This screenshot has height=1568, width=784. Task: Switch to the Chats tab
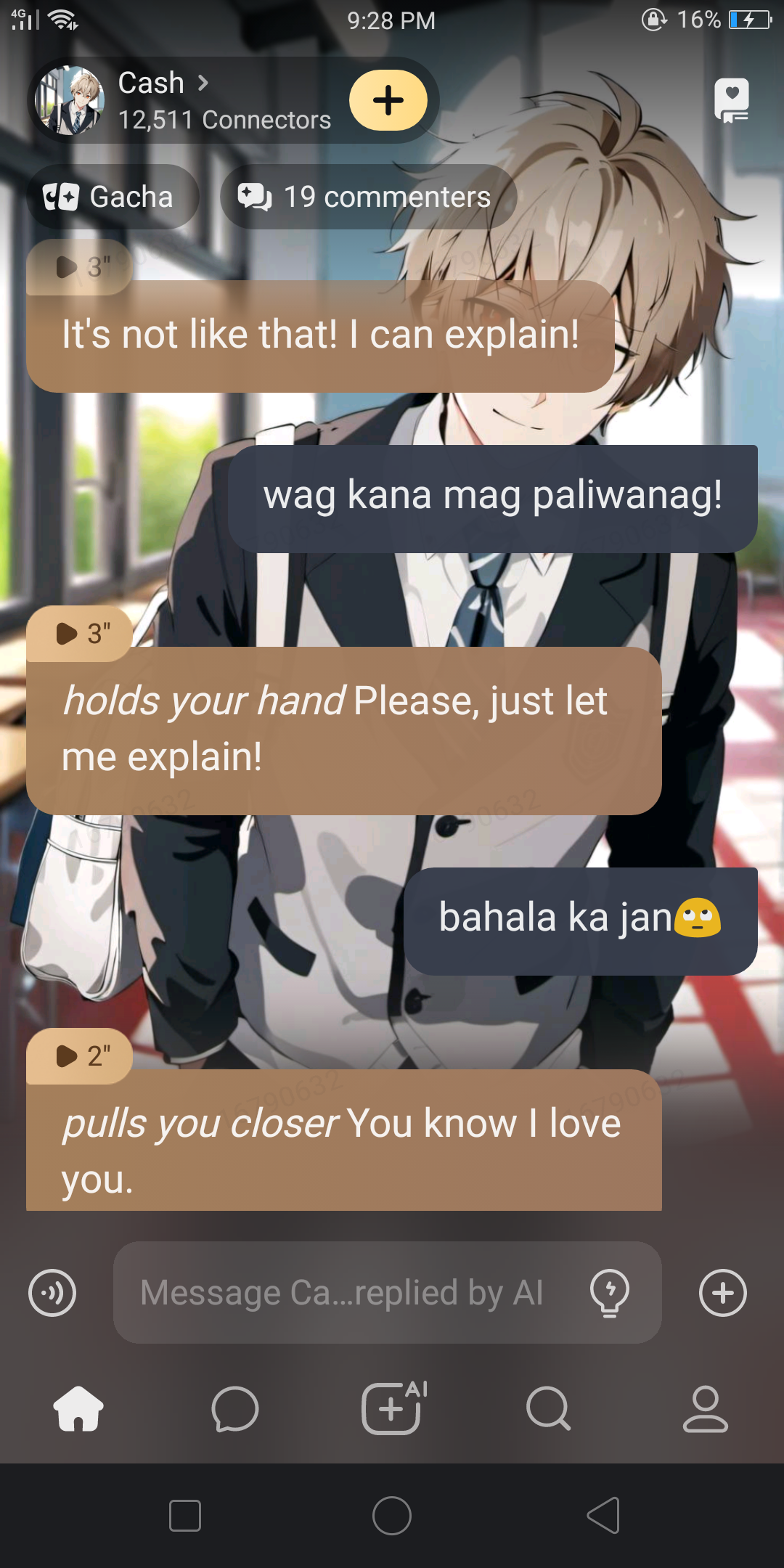234,1409
